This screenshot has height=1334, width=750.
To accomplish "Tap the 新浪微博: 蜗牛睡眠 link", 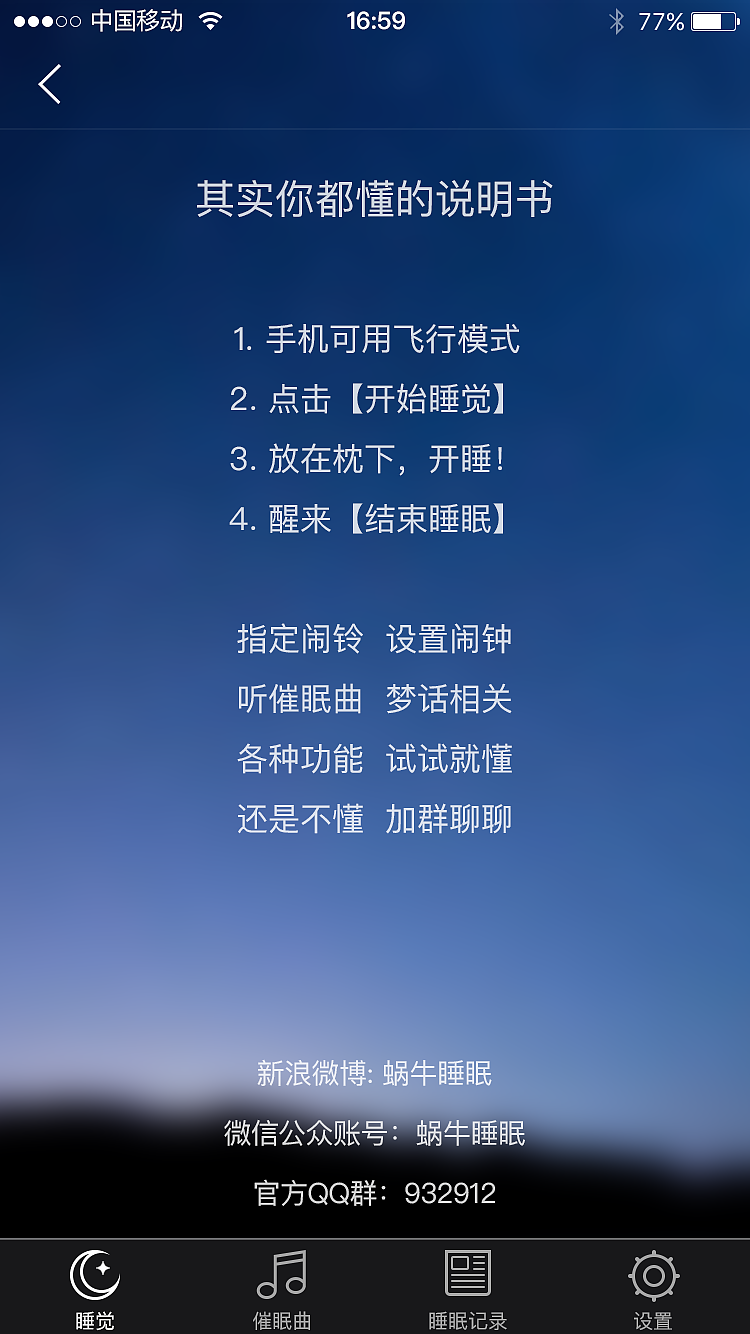I will 375,1072.
